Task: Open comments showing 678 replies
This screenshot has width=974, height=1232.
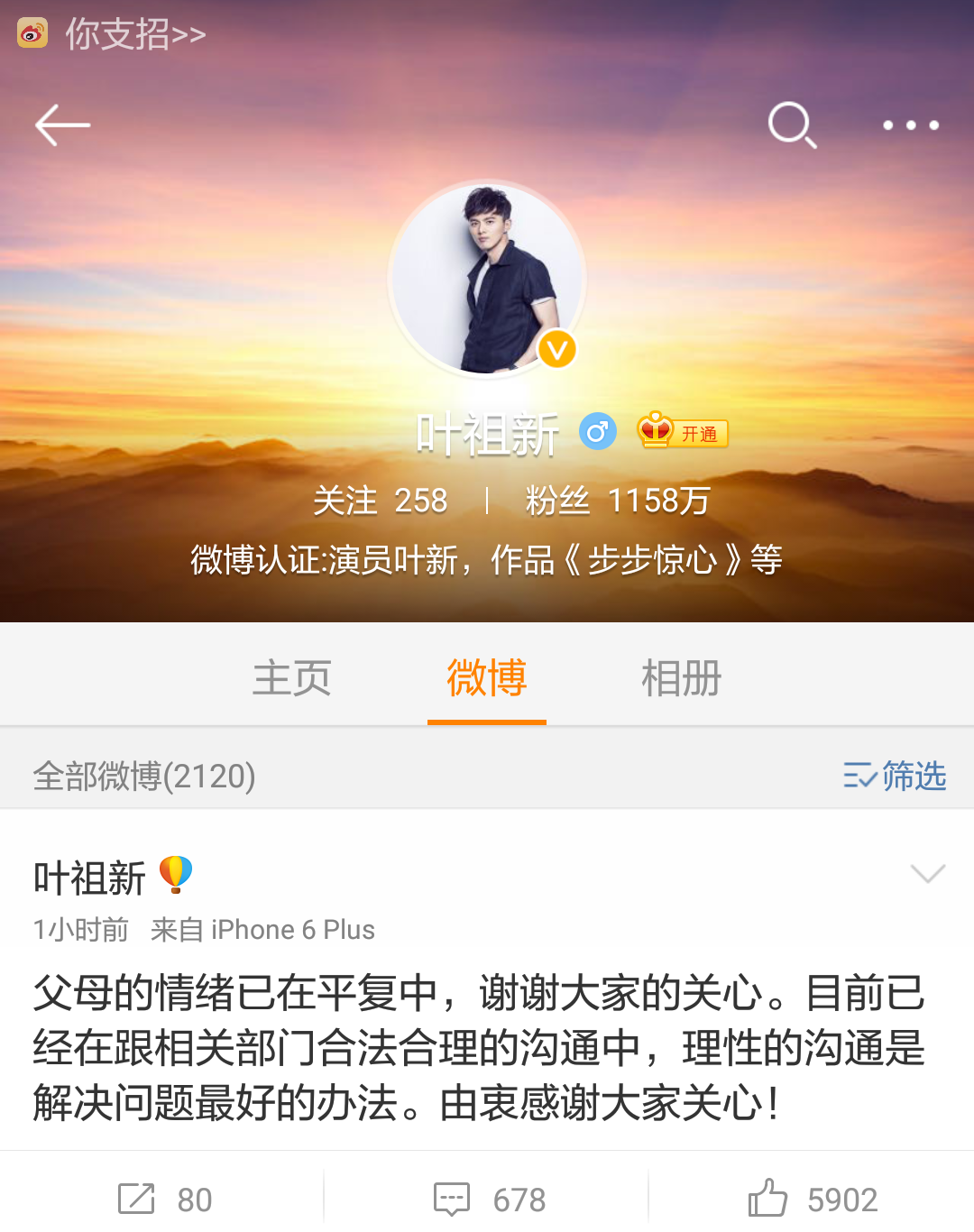Action: pos(490,1200)
